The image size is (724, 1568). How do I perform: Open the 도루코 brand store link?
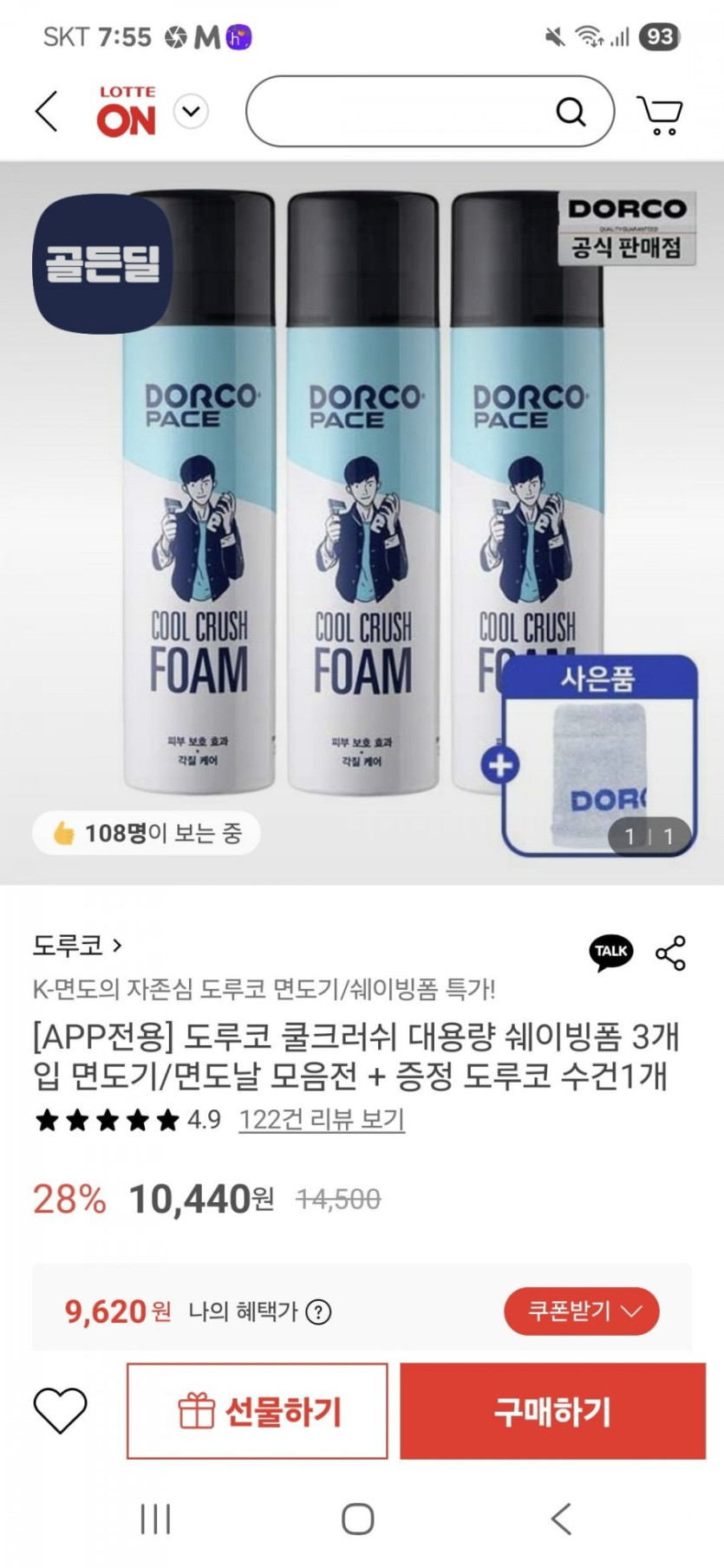click(x=77, y=945)
